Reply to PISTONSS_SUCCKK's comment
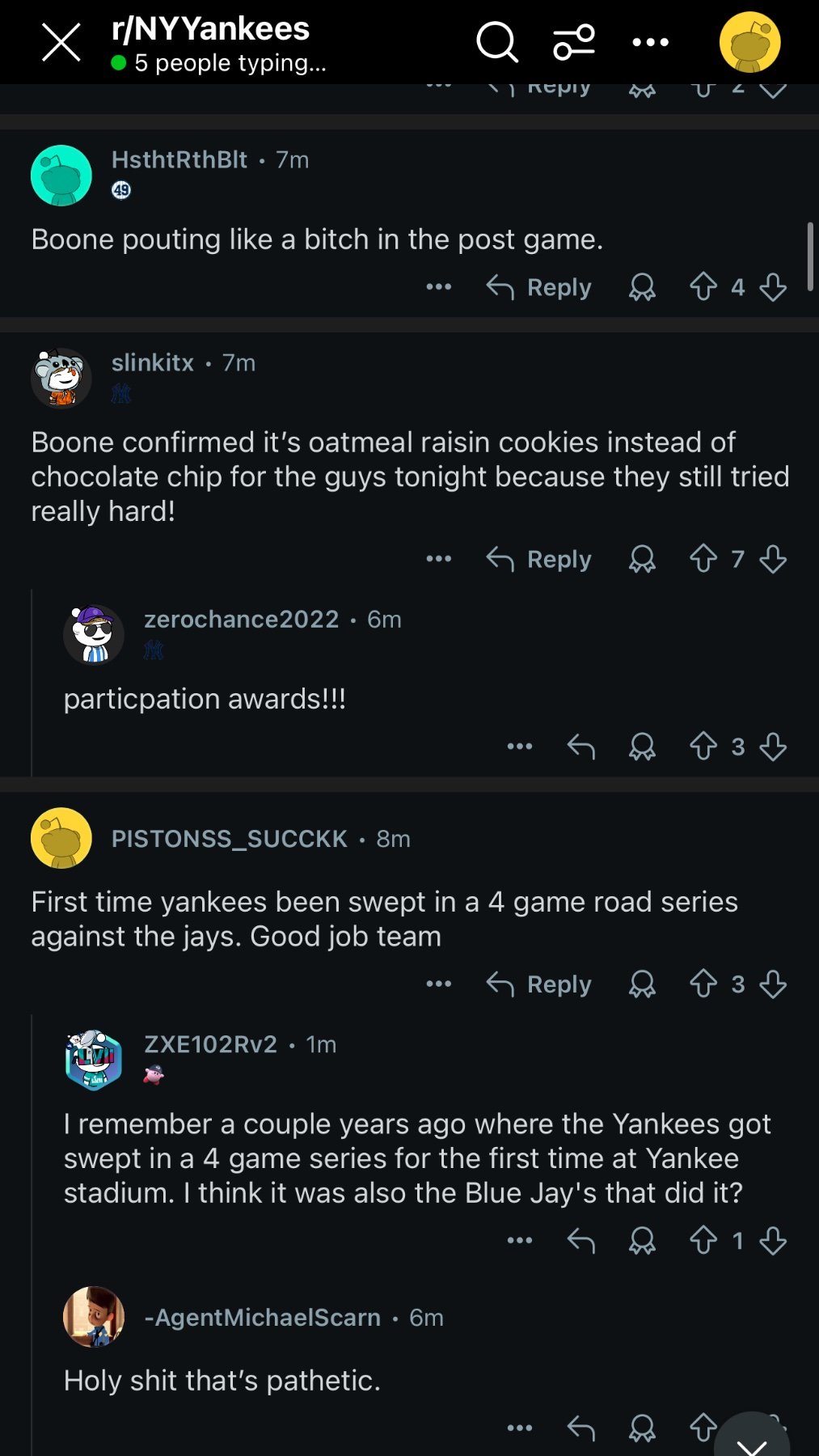This screenshot has width=819, height=1456. [x=539, y=984]
